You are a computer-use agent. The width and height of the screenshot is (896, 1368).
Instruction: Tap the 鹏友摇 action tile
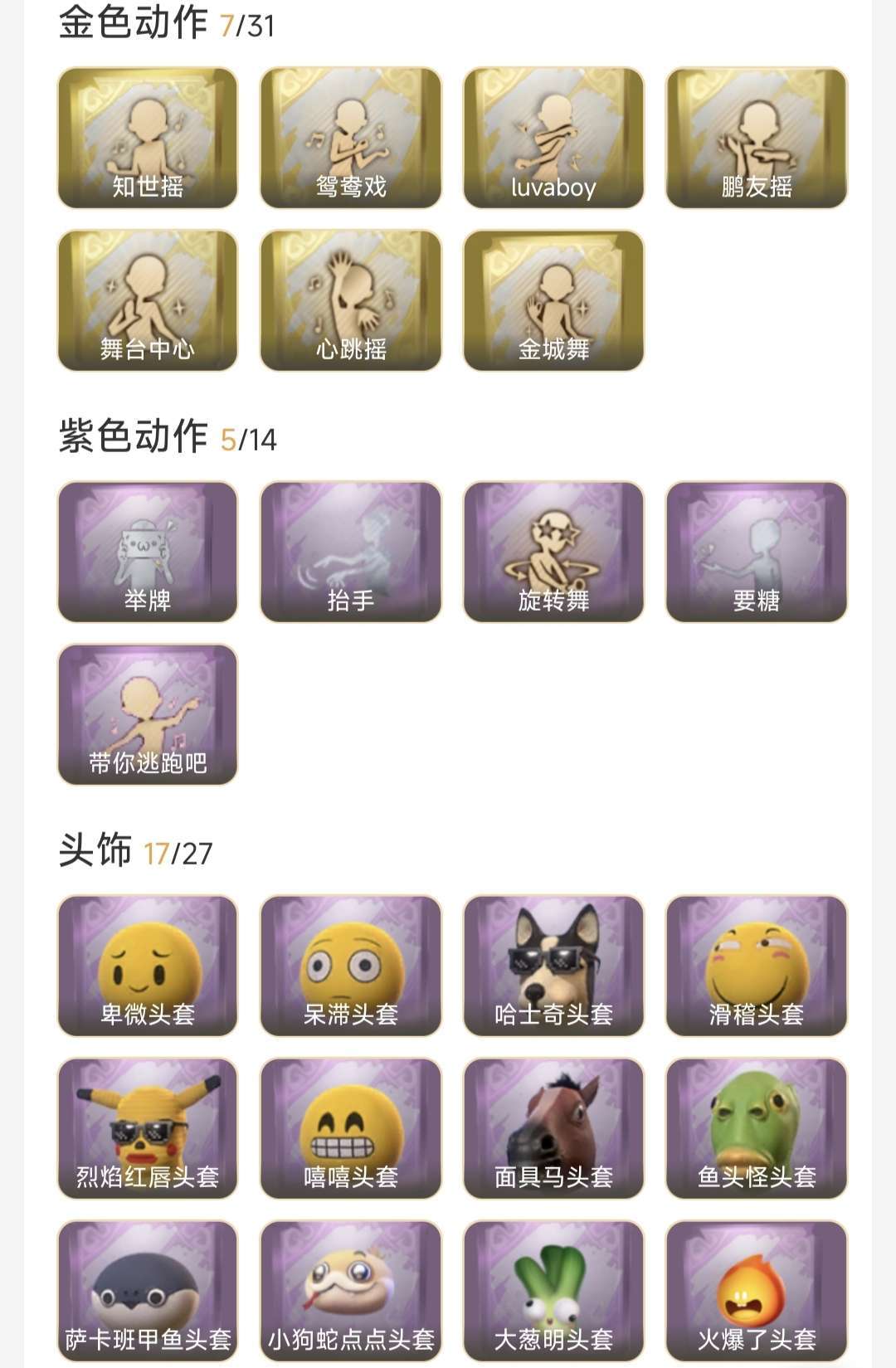pyautogui.click(x=756, y=138)
